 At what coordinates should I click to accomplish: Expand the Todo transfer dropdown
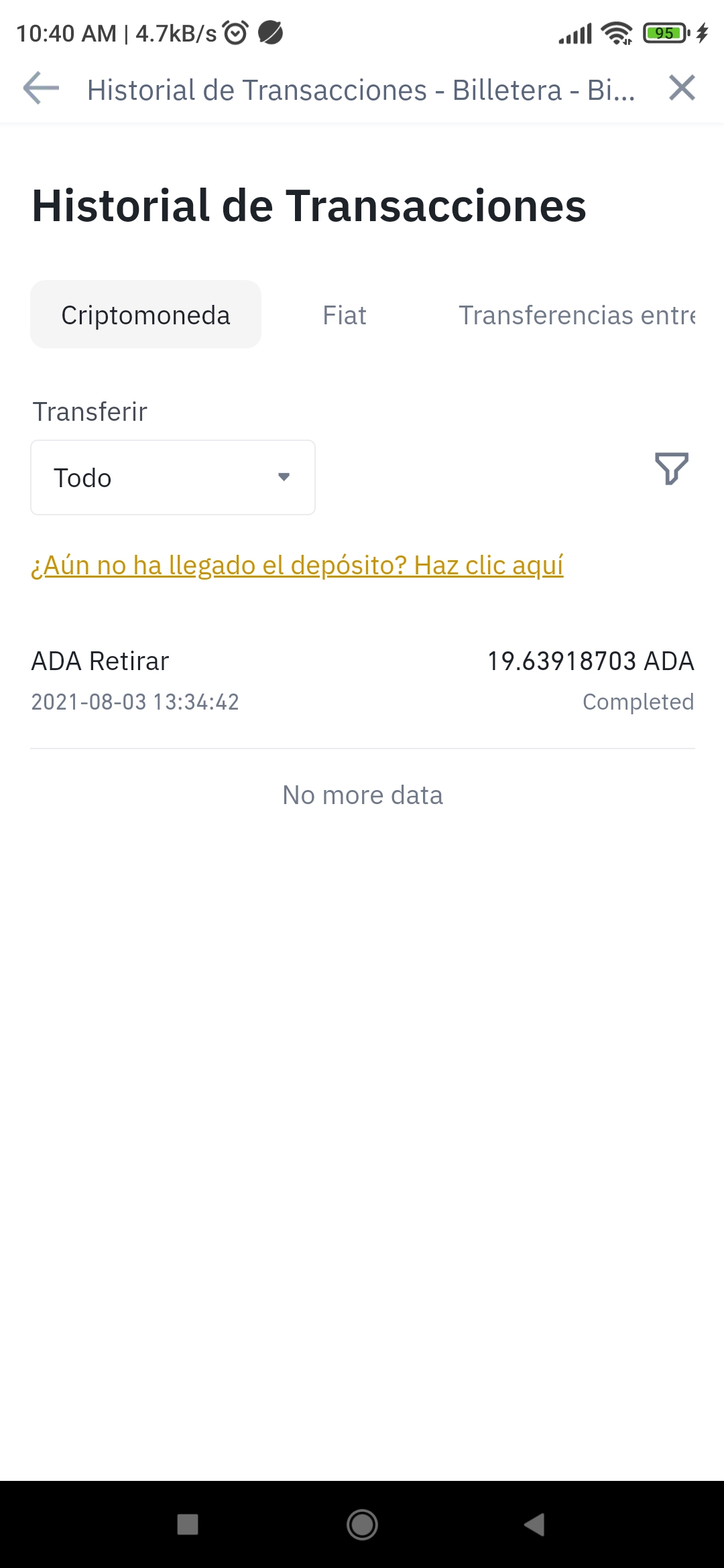[x=173, y=478]
